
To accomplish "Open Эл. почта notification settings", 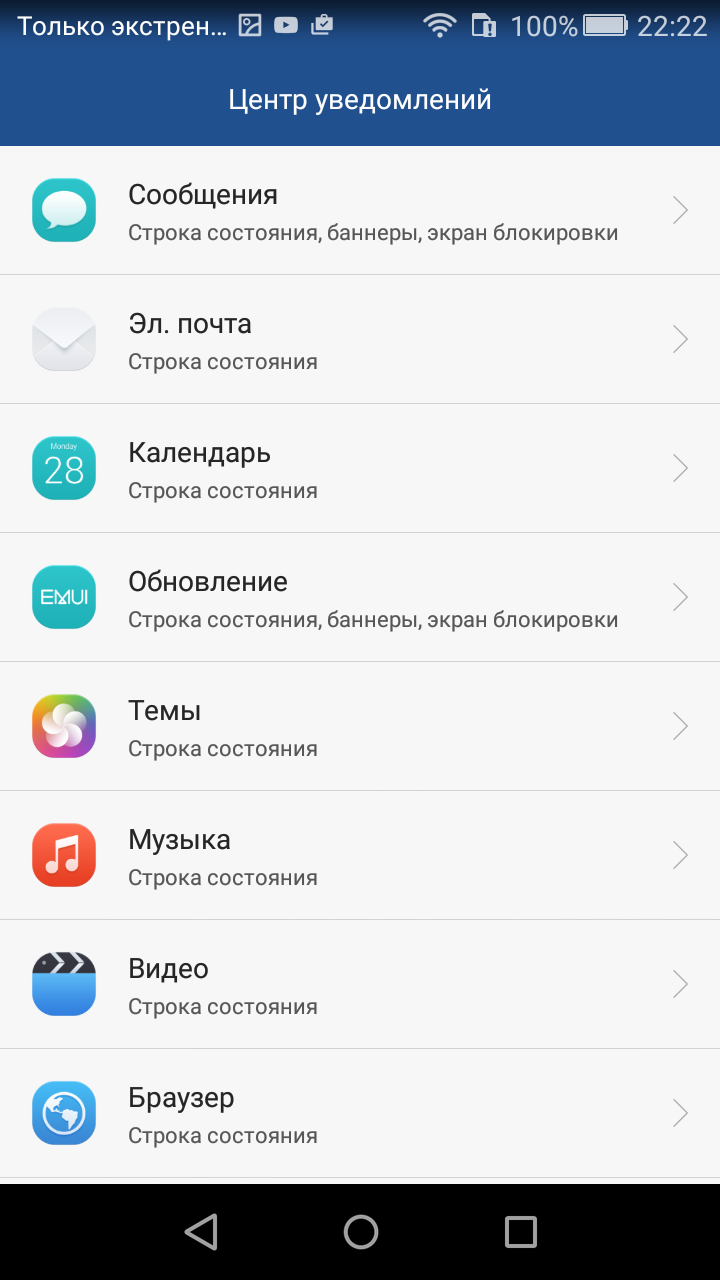I will (x=360, y=339).
